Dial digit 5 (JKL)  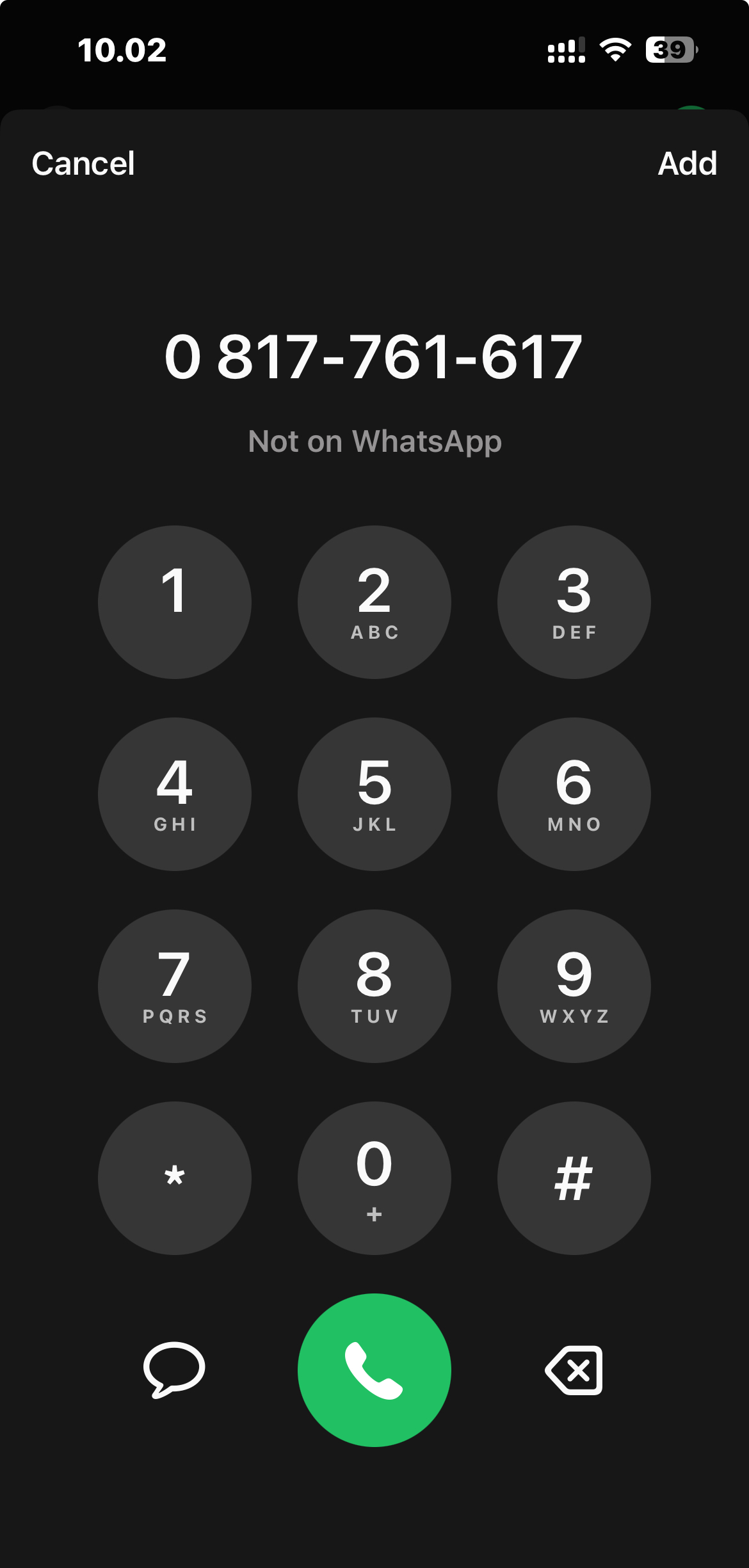pyautogui.click(x=374, y=794)
